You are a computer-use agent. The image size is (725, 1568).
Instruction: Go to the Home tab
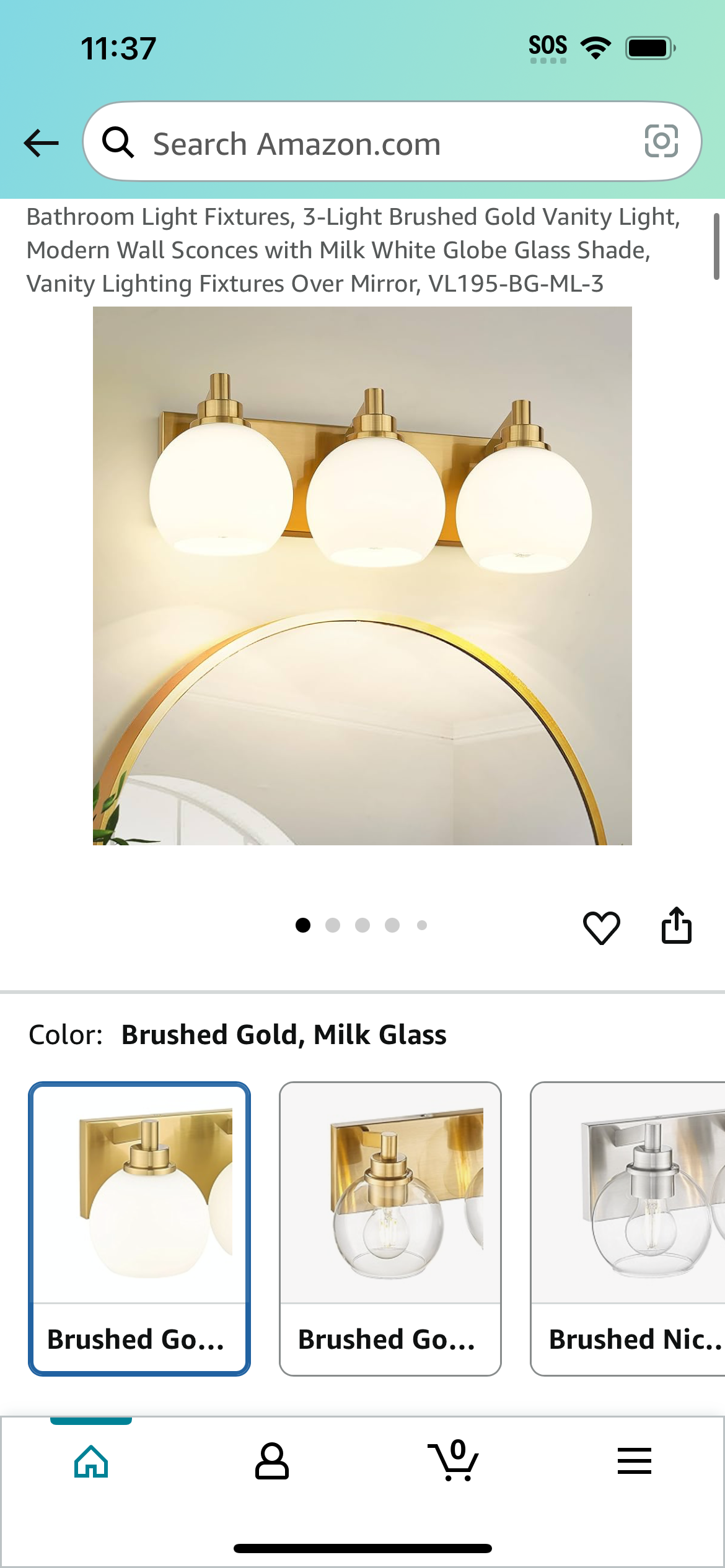click(x=91, y=1461)
